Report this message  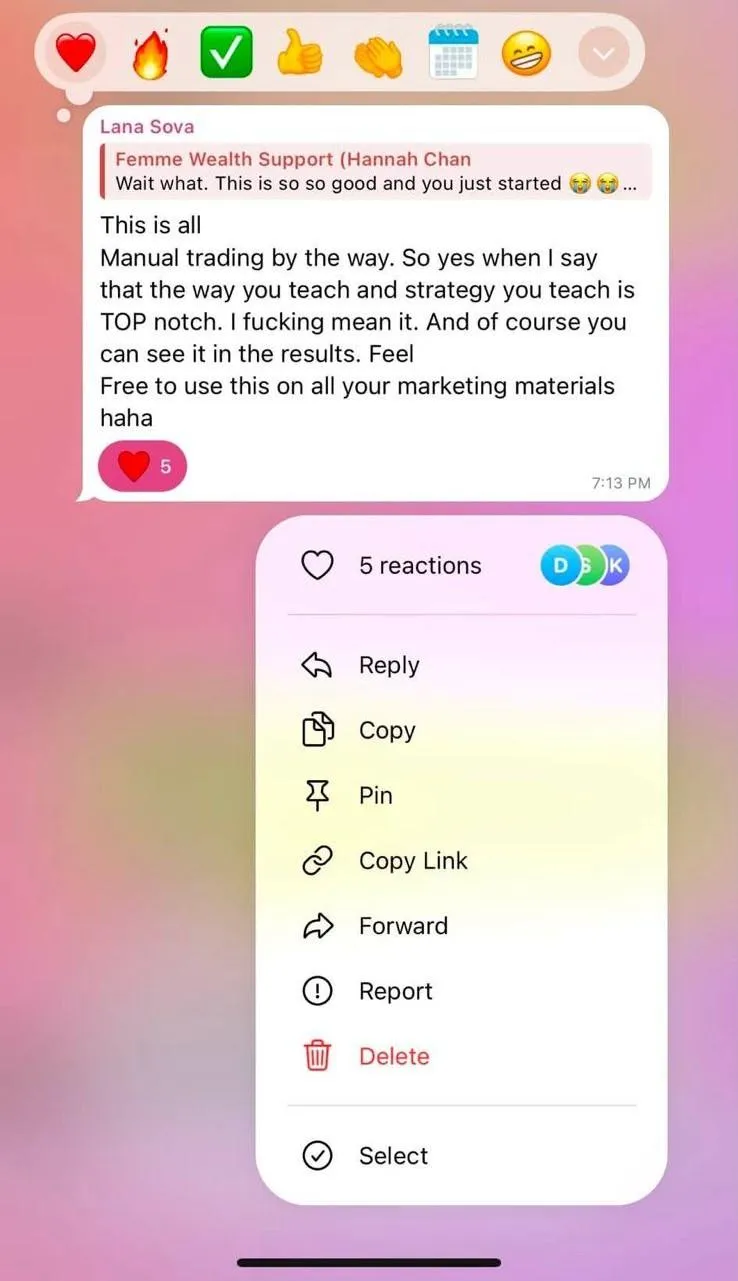[461, 991]
